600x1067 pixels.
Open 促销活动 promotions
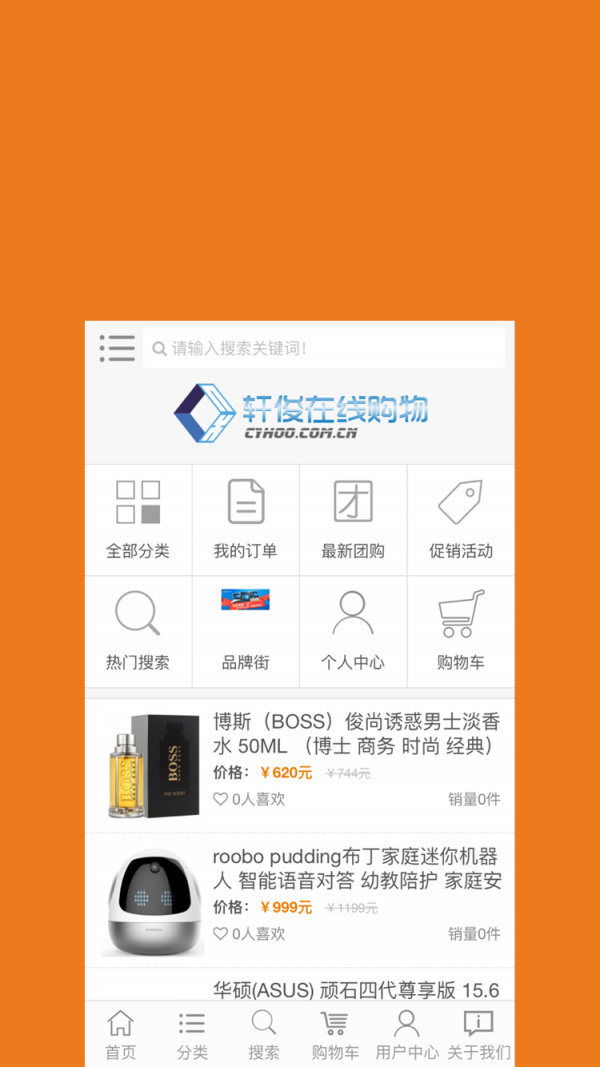460,519
